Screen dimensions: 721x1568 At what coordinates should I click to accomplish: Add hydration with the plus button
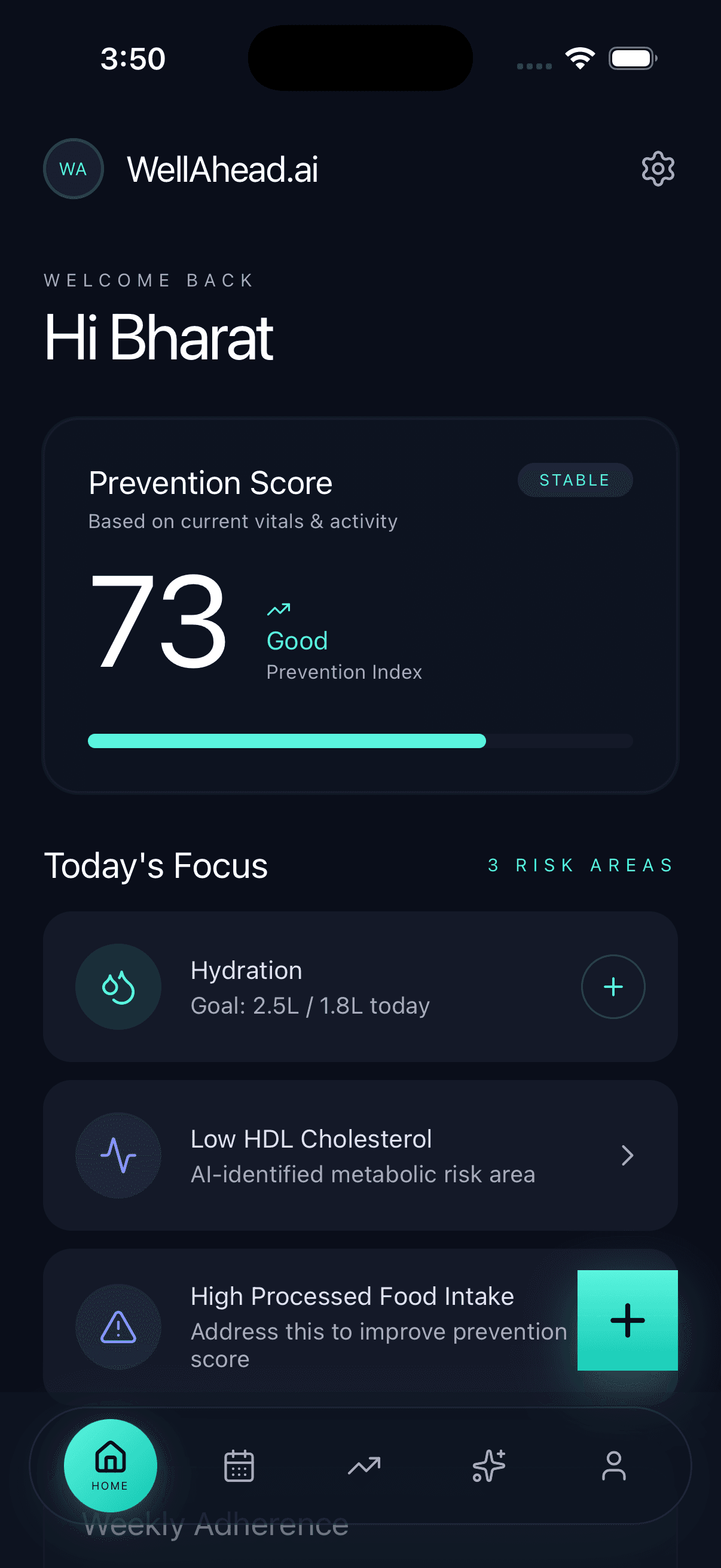(x=613, y=987)
